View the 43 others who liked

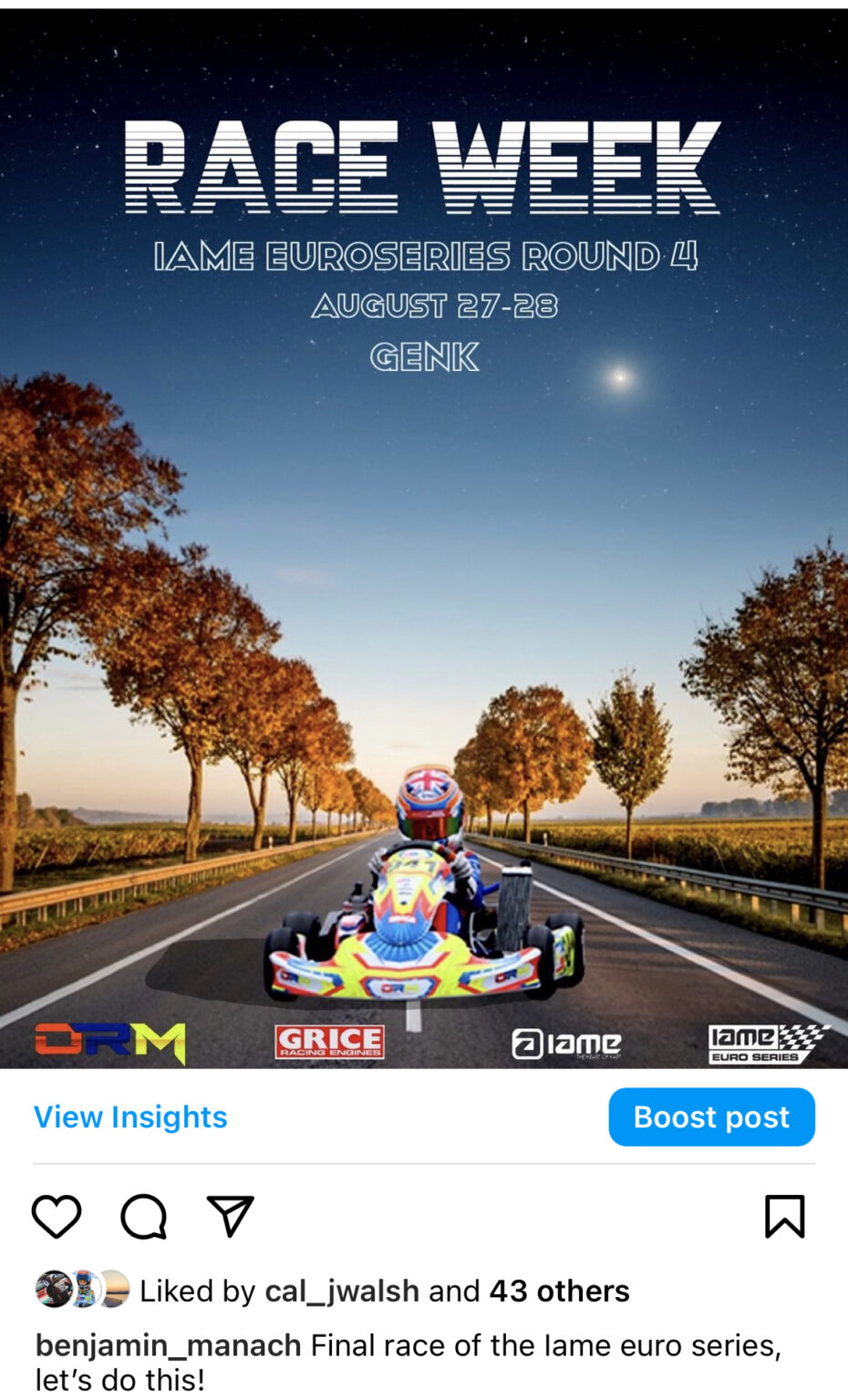coord(559,1292)
